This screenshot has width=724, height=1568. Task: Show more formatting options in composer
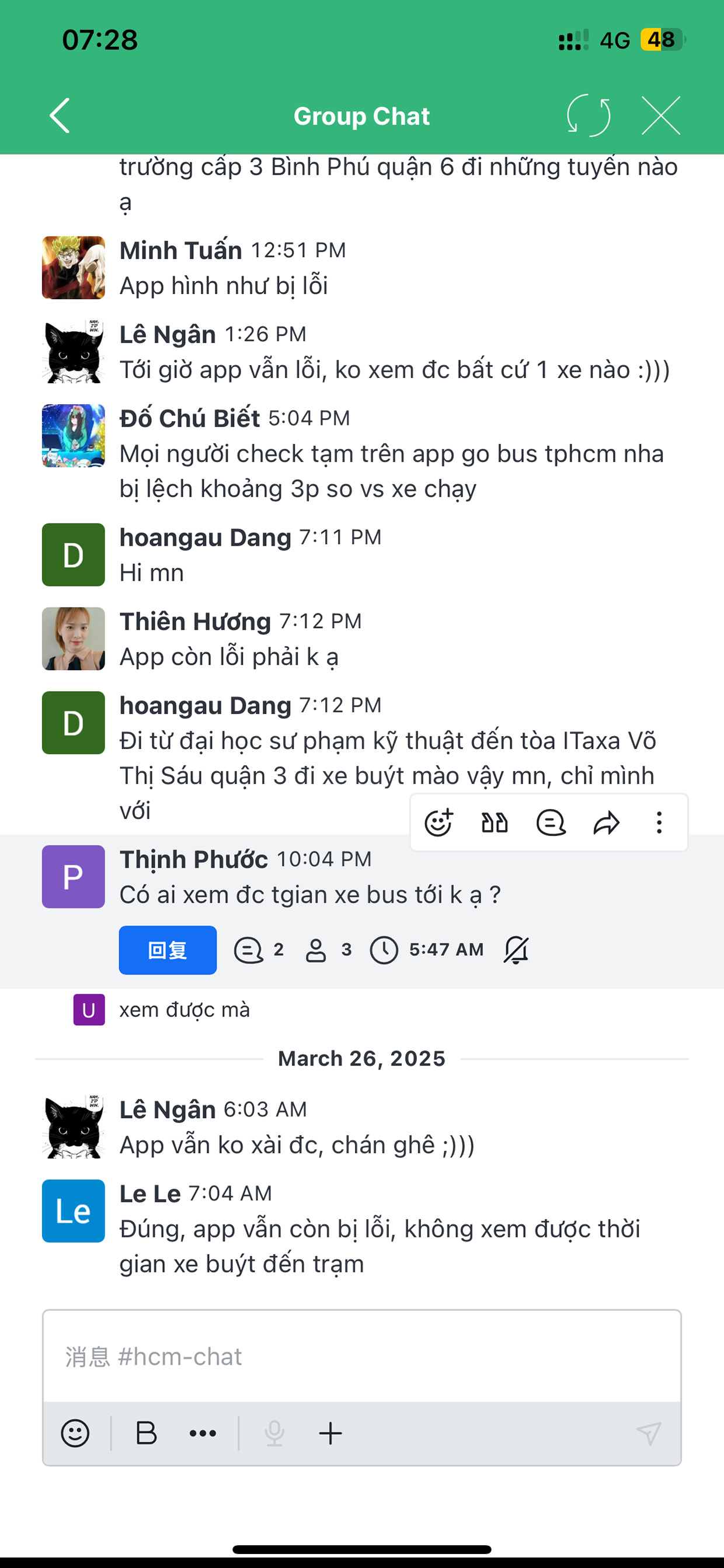[203, 1434]
